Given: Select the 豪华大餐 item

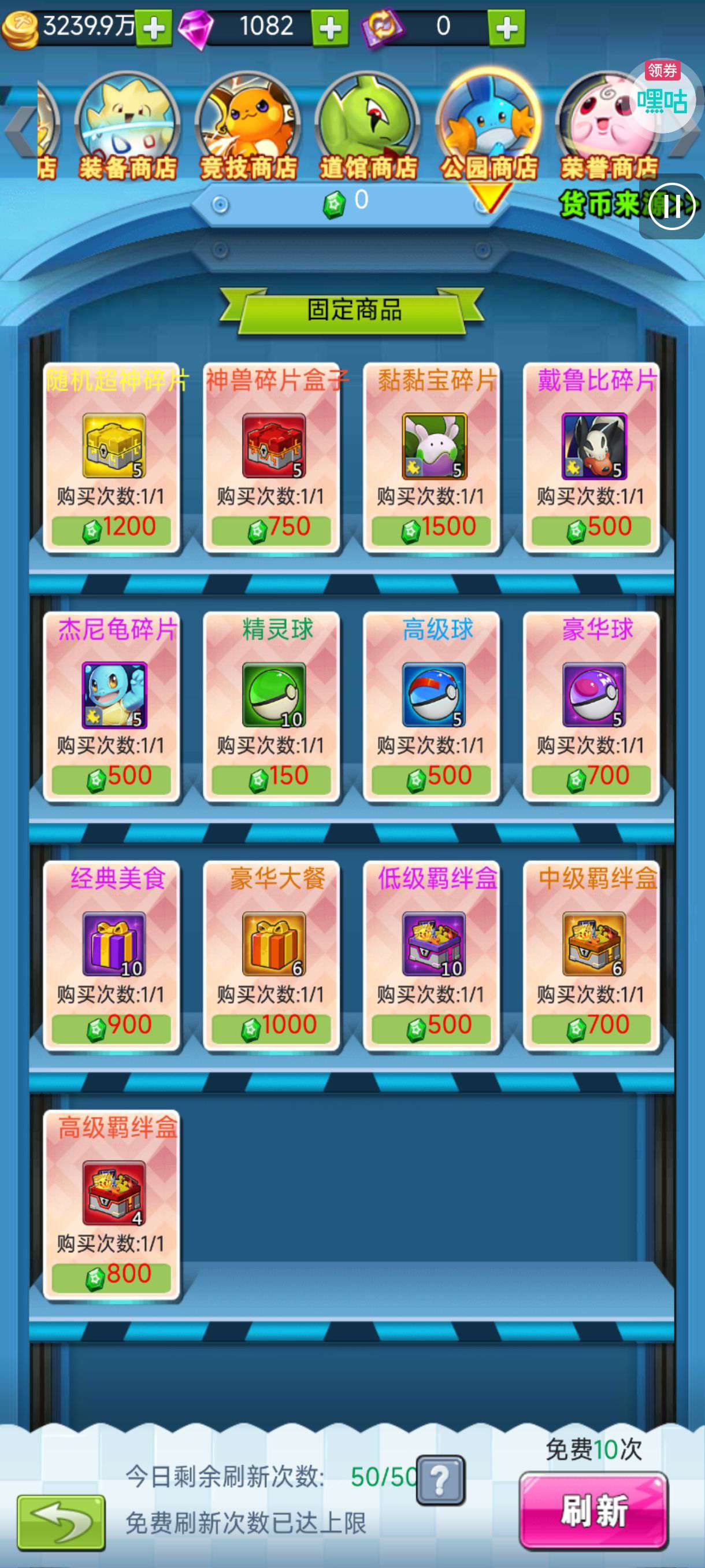Looking at the screenshot, I should [271, 956].
